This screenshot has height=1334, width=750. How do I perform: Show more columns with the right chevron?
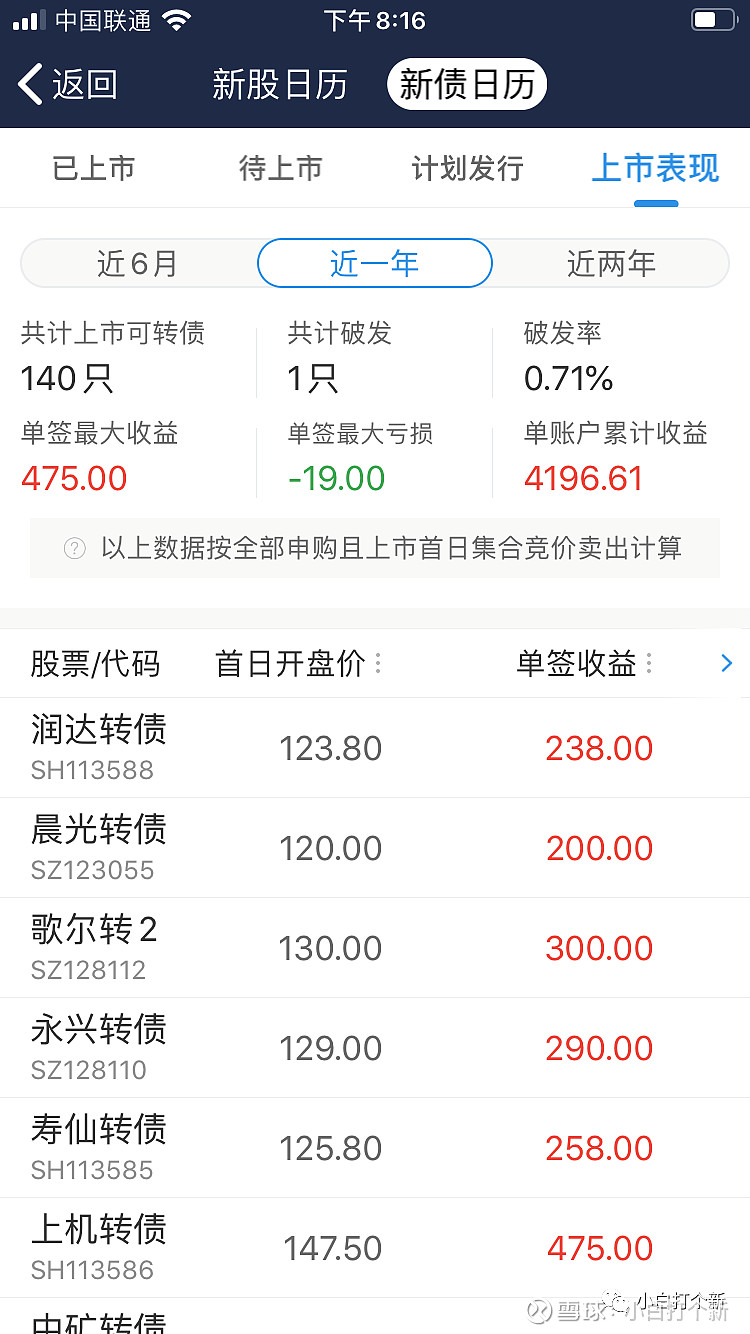pos(727,663)
